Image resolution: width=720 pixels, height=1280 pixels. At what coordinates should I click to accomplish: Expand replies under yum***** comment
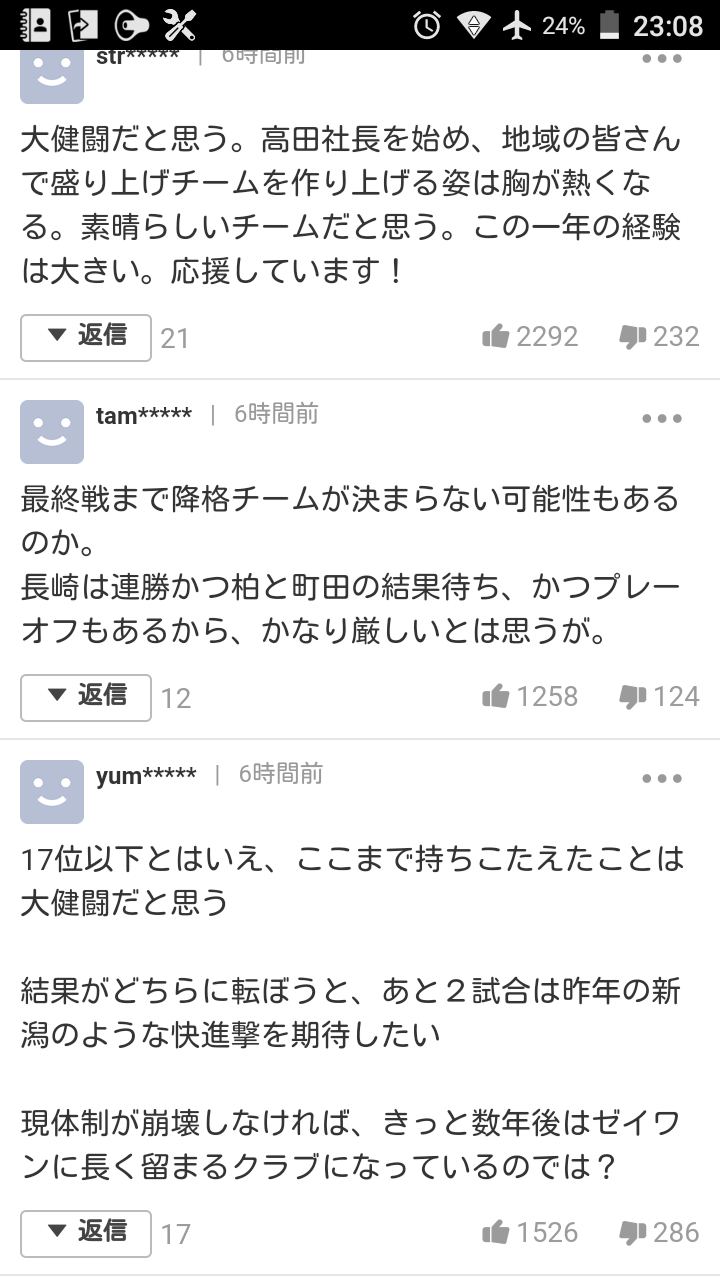tap(86, 1233)
